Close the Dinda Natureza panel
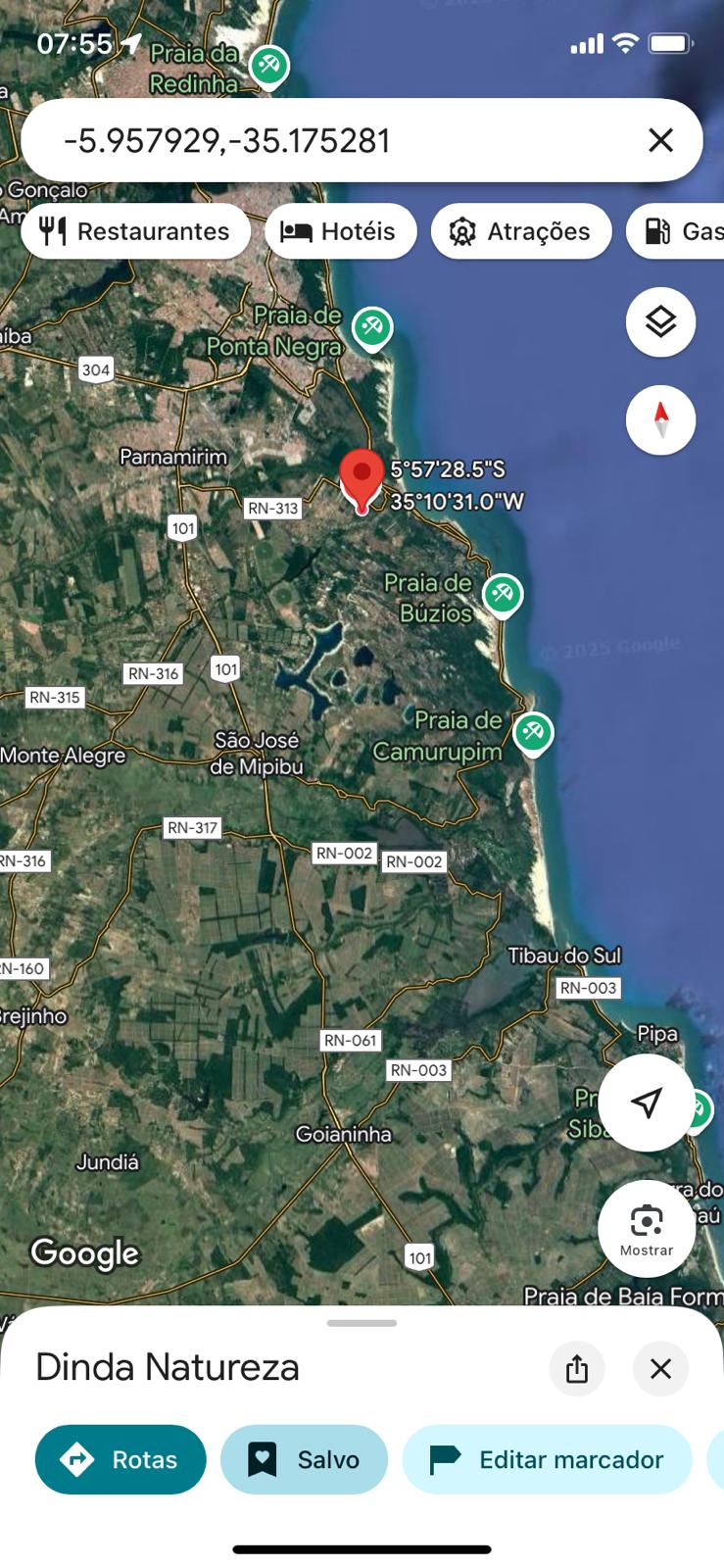This screenshot has height=1568, width=724. (660, 1368)
